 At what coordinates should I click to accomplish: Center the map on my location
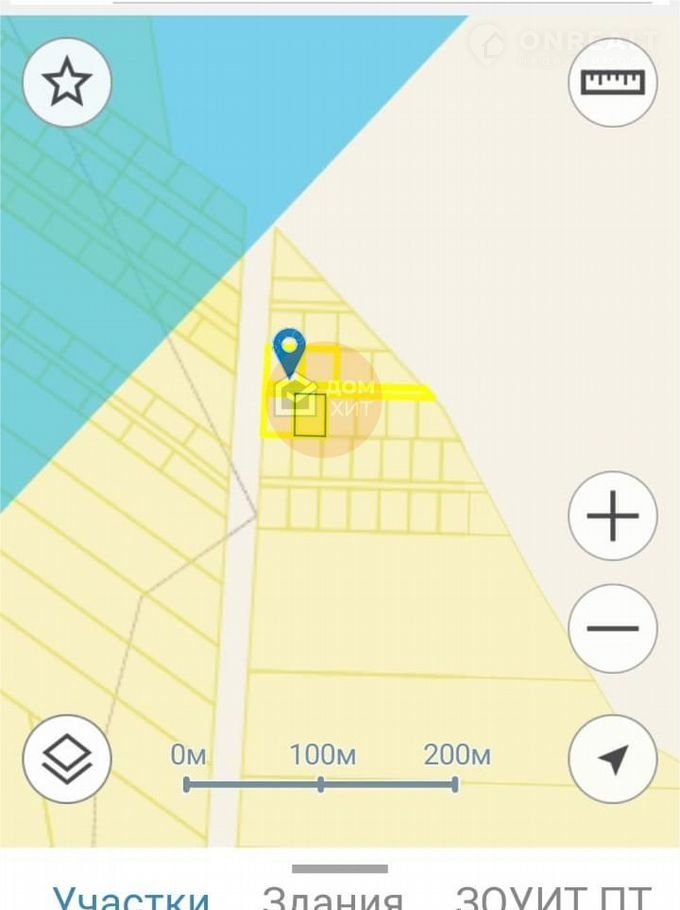coord(612,759)
